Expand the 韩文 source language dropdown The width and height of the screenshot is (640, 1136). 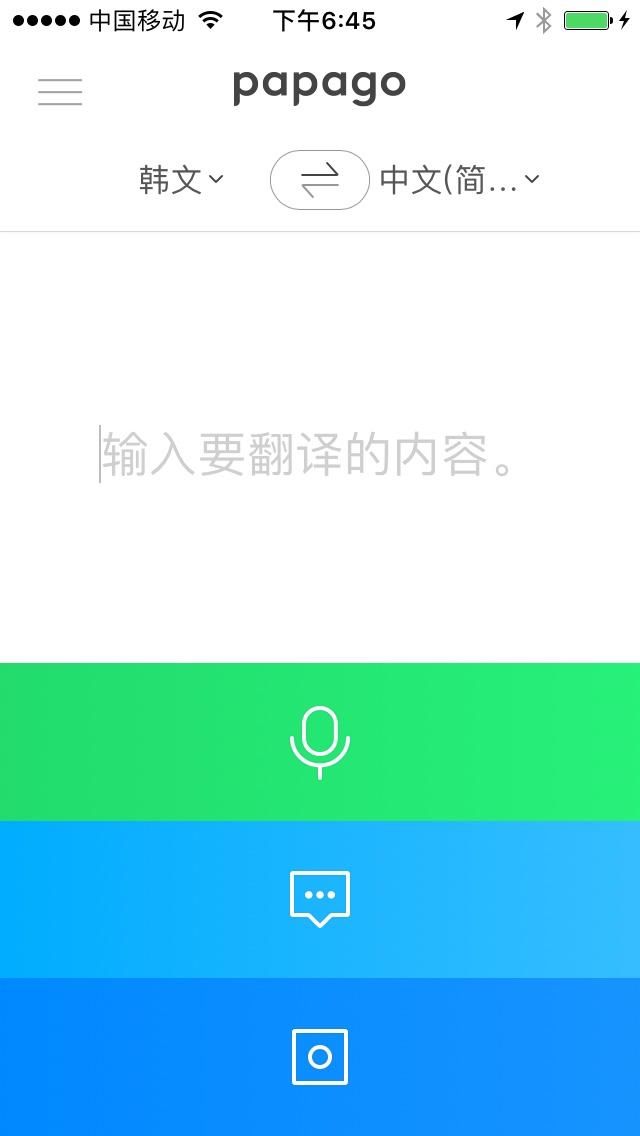(x=182, y=180)
